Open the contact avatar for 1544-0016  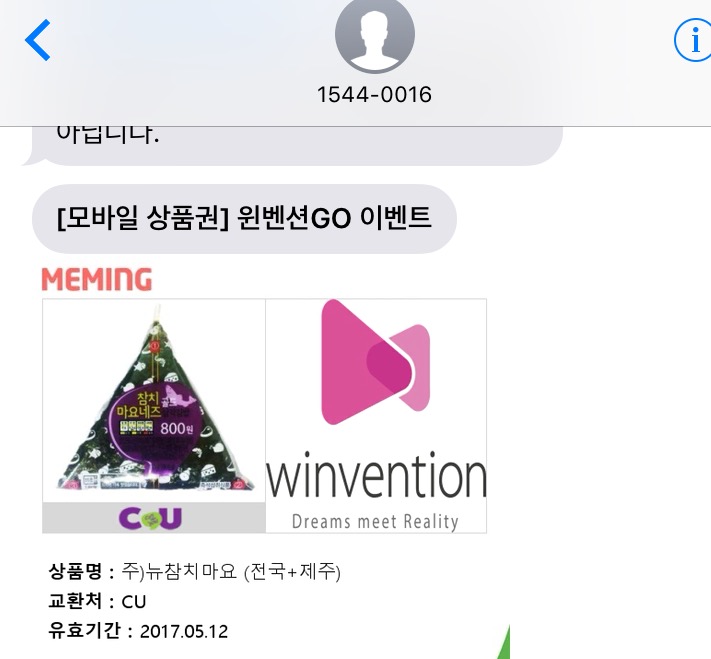[x=374, y=36]
